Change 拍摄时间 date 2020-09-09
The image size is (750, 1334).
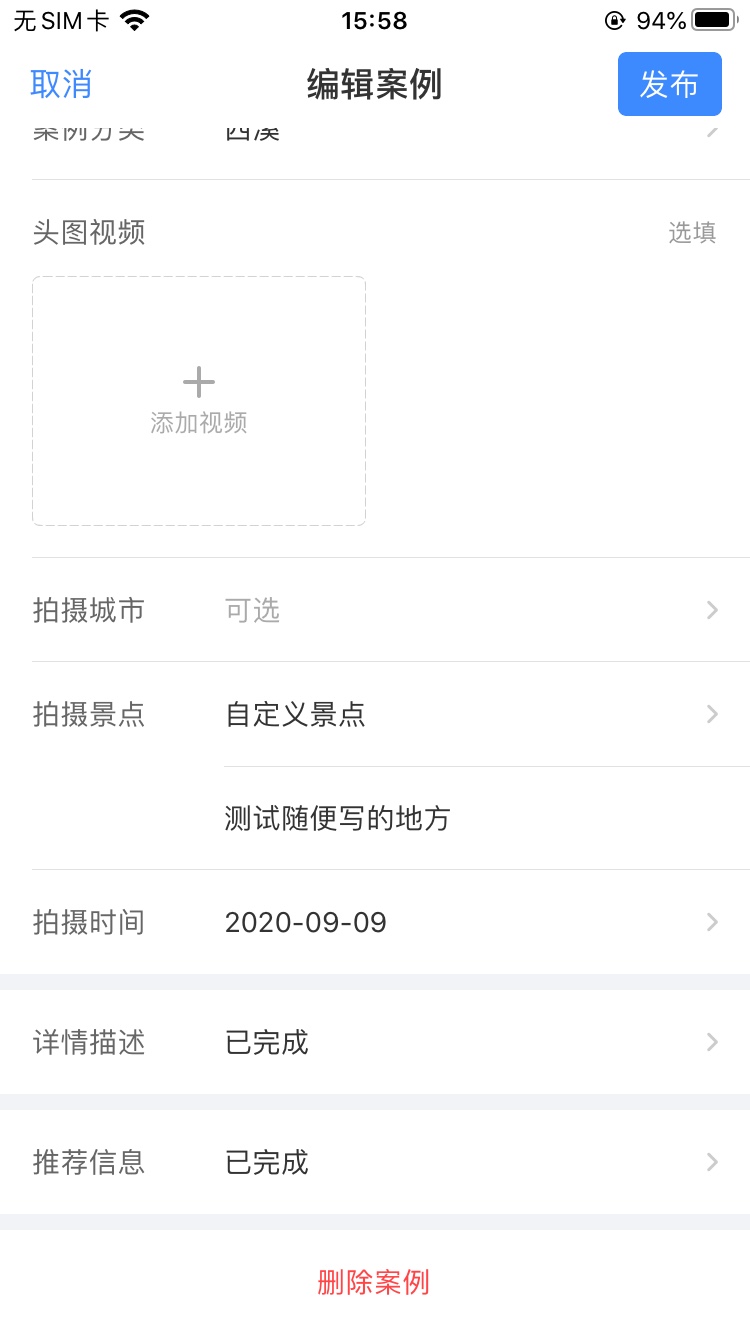point(375,922)
